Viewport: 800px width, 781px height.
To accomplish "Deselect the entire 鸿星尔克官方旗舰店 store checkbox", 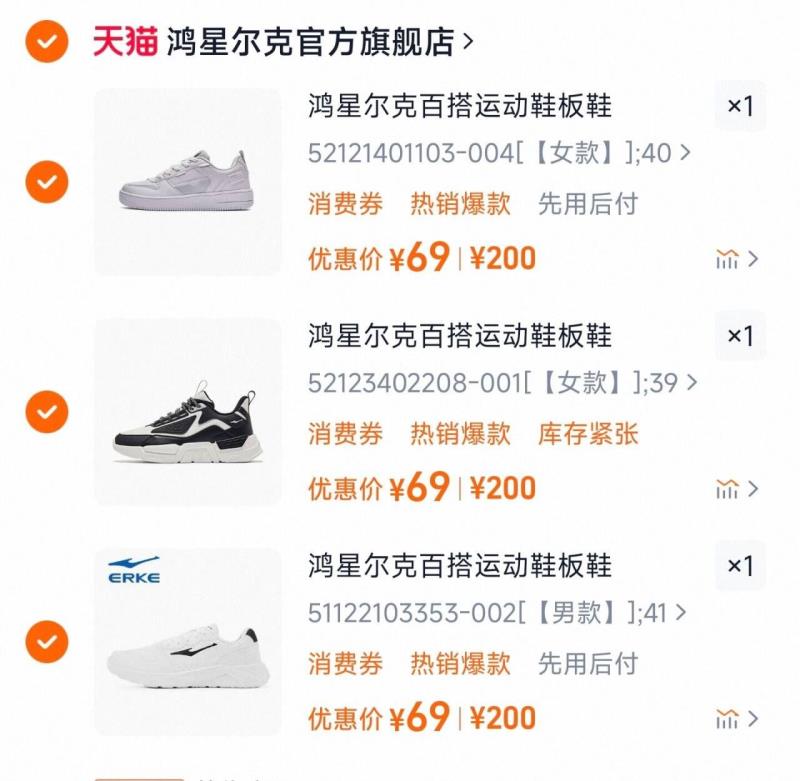I will 47,41.
